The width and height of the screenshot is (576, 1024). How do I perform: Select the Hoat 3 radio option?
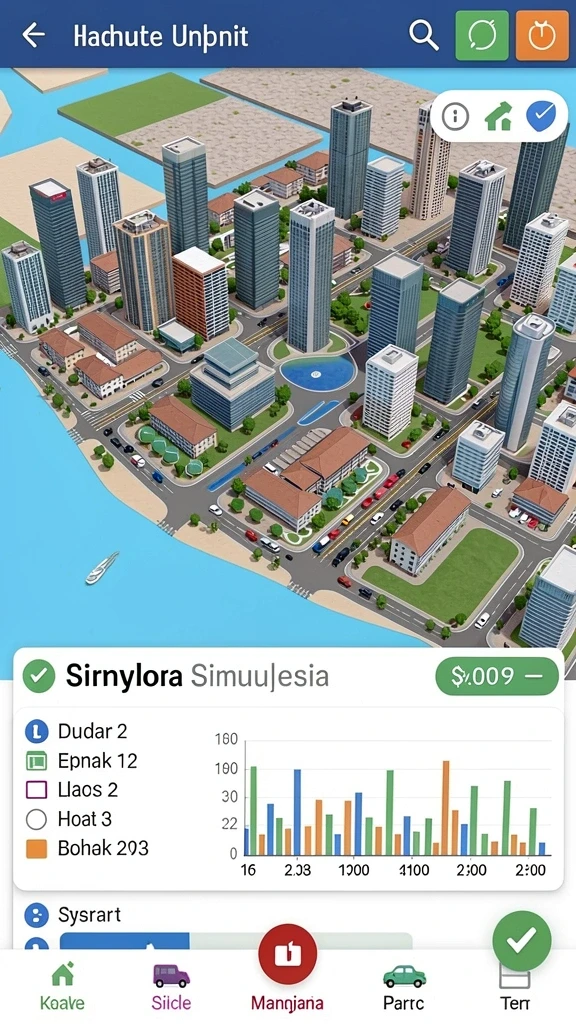click(36, 819)
